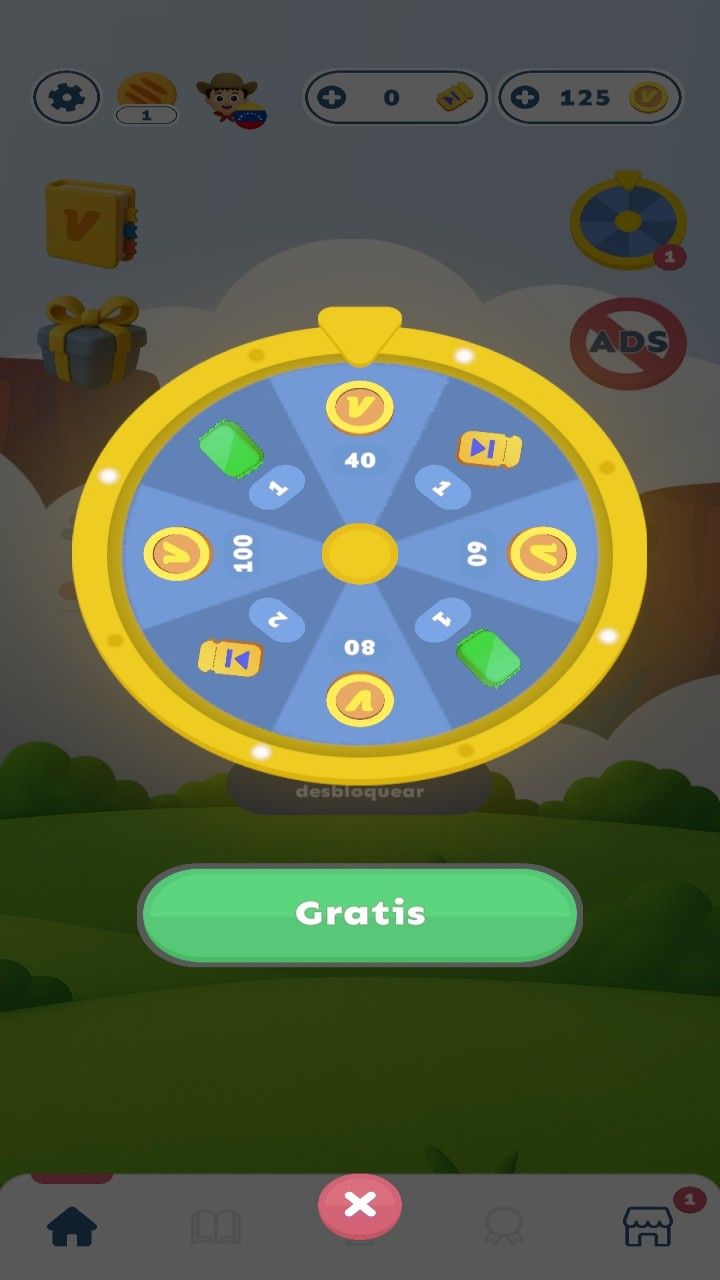Open the yellow V book
This screenshot has width=720, height=1280.
click(90, 221)
